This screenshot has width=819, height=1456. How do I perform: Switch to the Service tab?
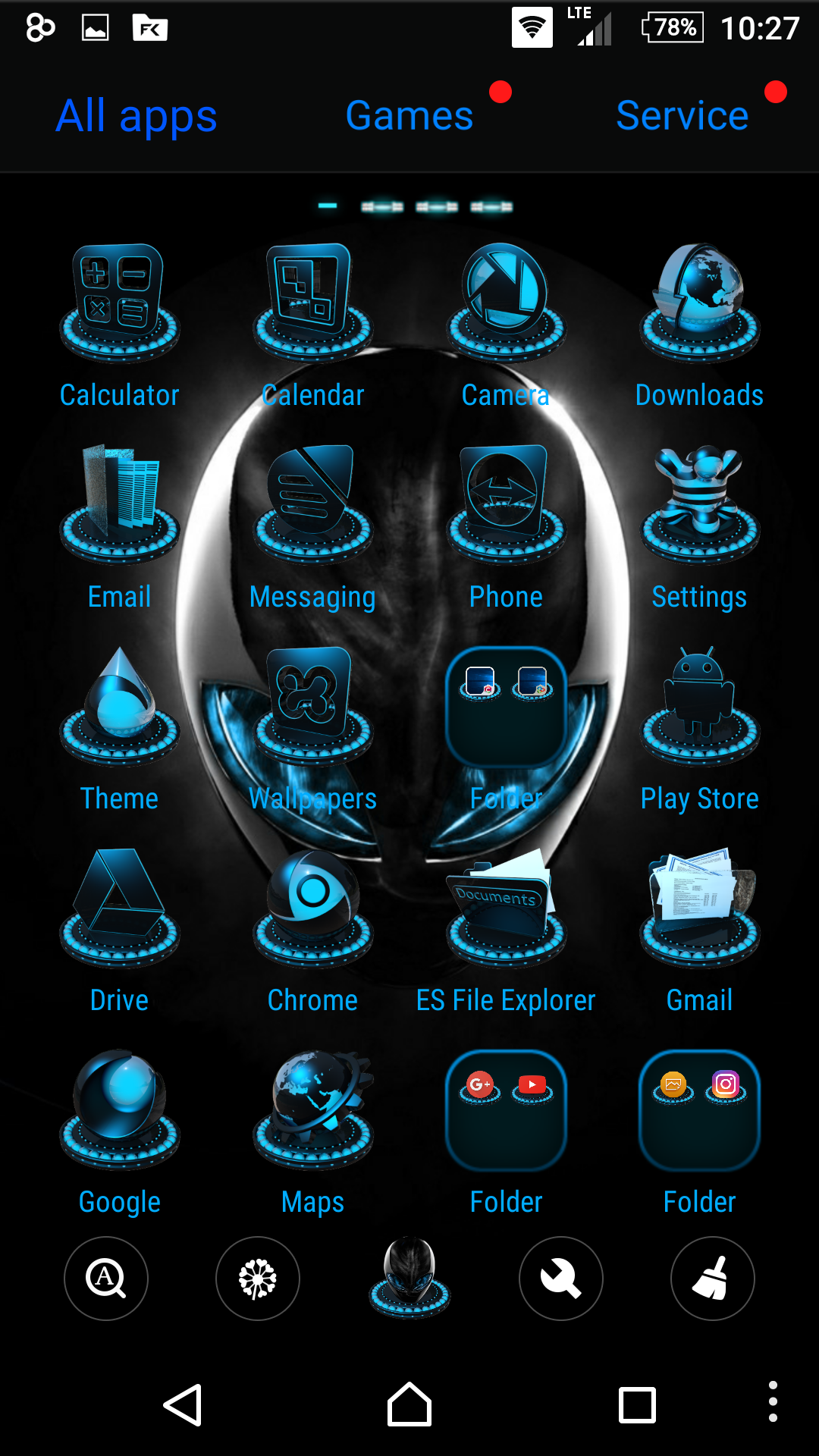point(682,116)
